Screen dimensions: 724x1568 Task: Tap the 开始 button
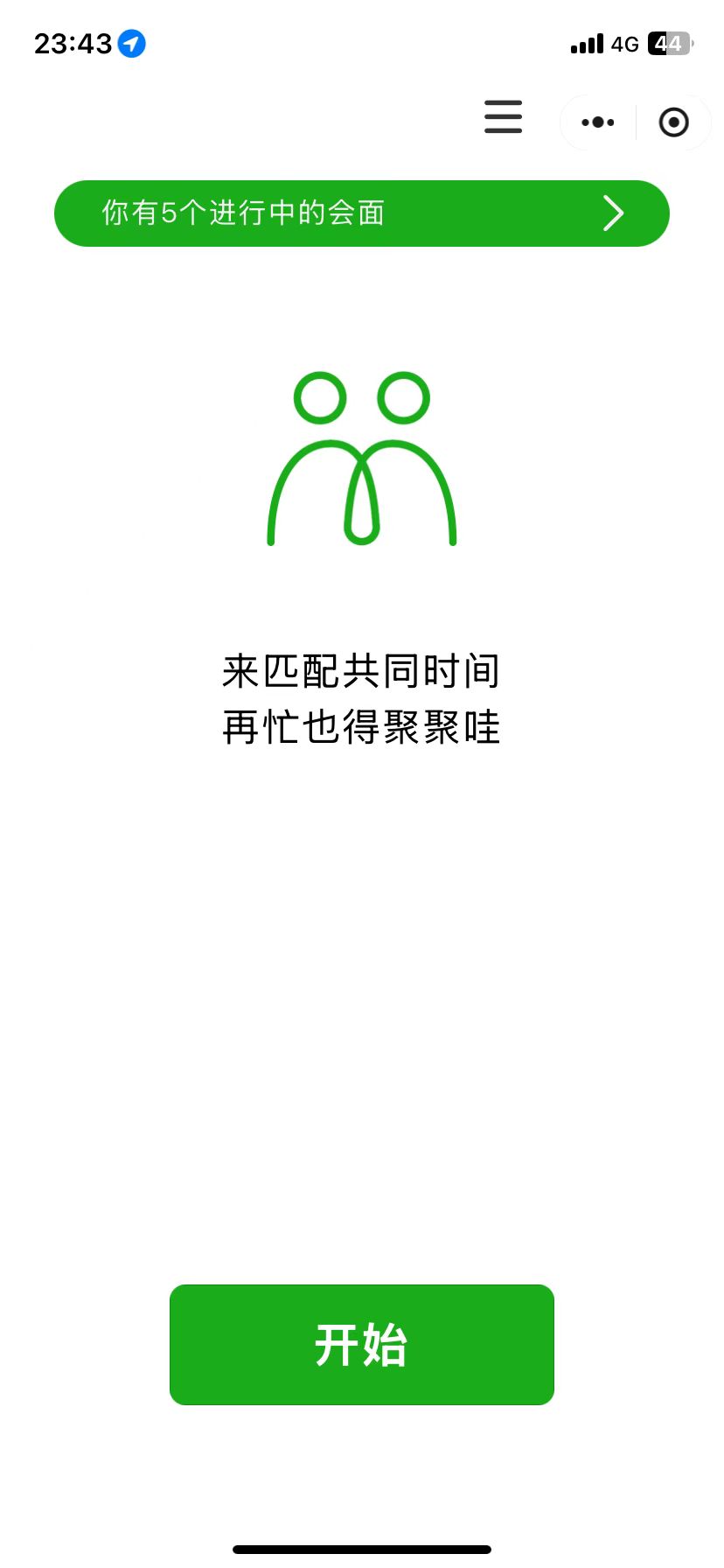361,1345
